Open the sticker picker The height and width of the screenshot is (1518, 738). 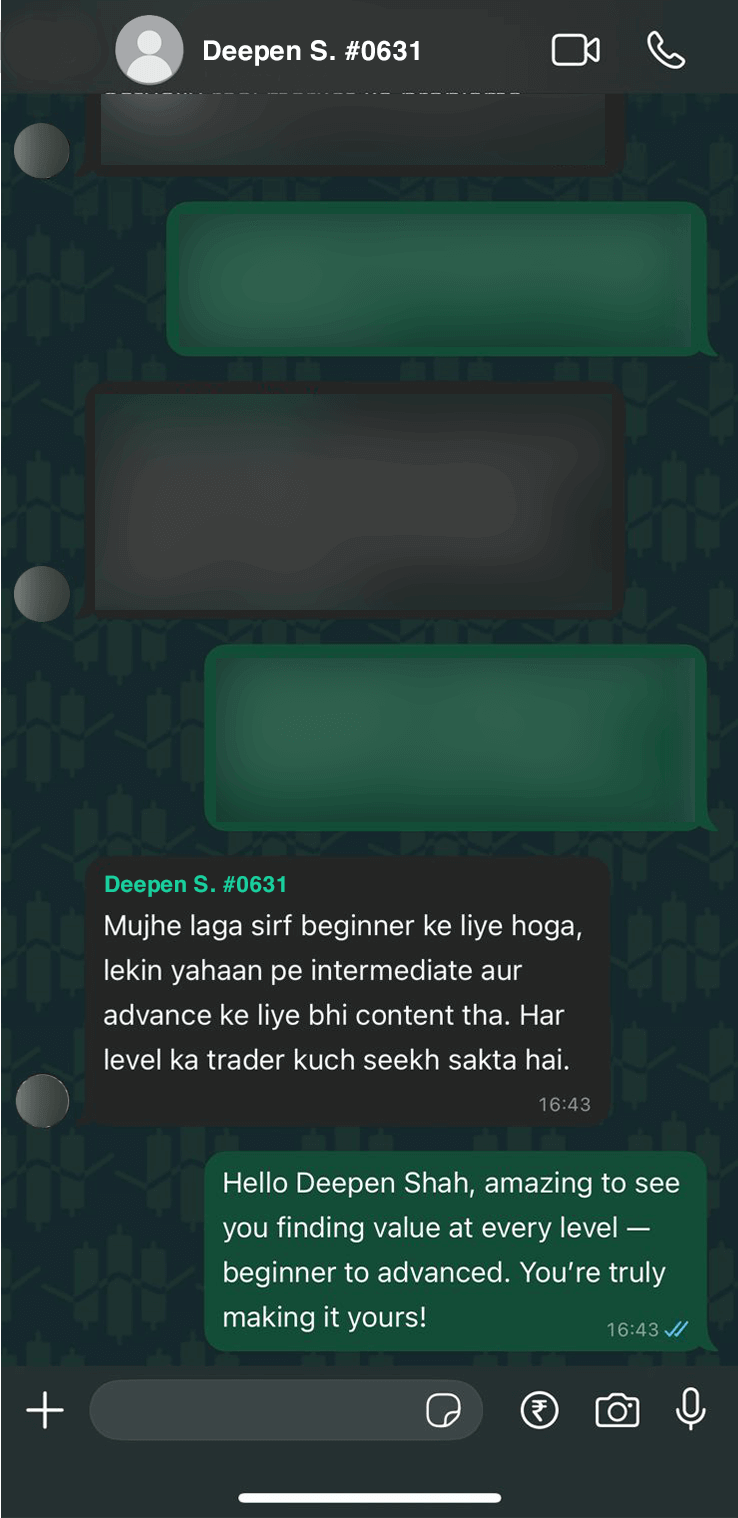click(x=443, y=1411)
